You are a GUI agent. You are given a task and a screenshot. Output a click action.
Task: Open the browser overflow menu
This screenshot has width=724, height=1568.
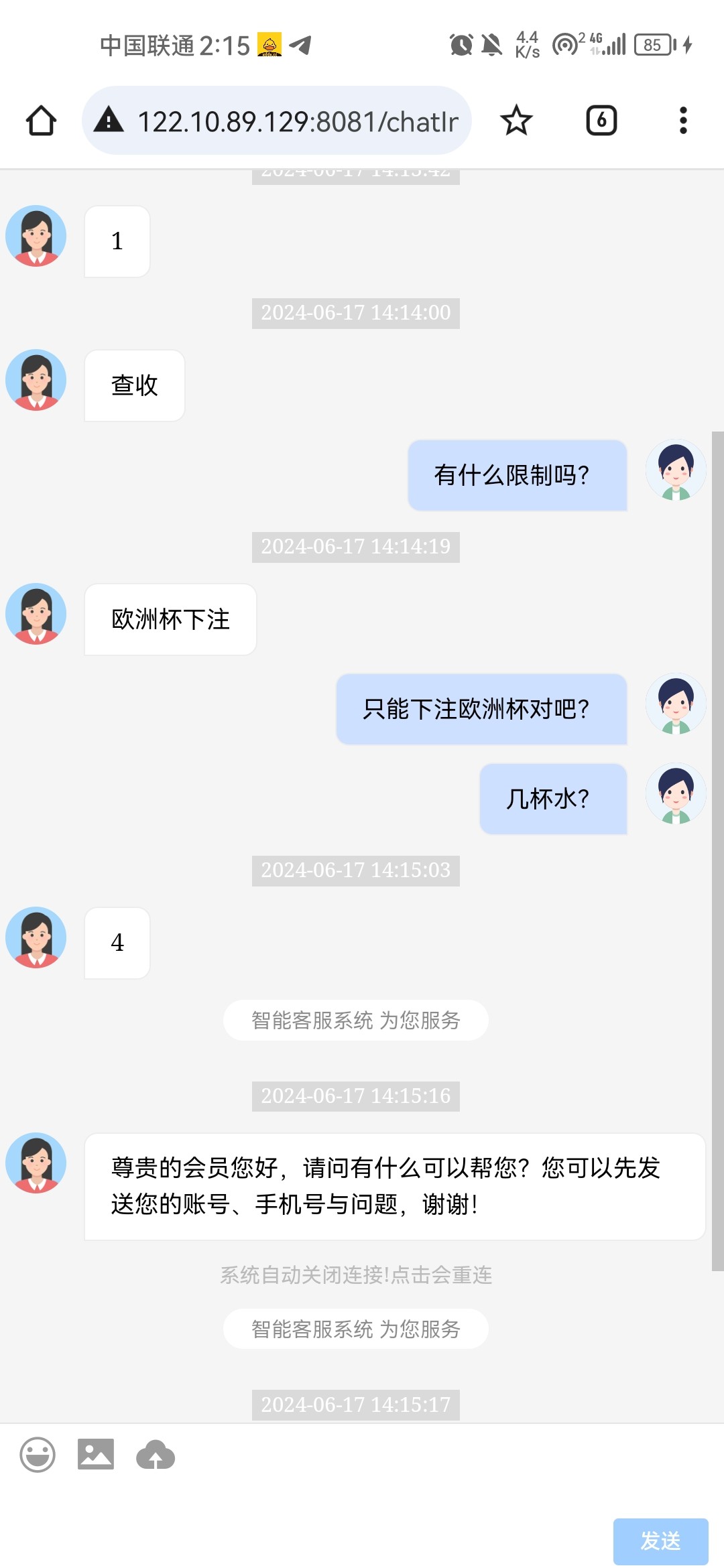coord(683,121)
